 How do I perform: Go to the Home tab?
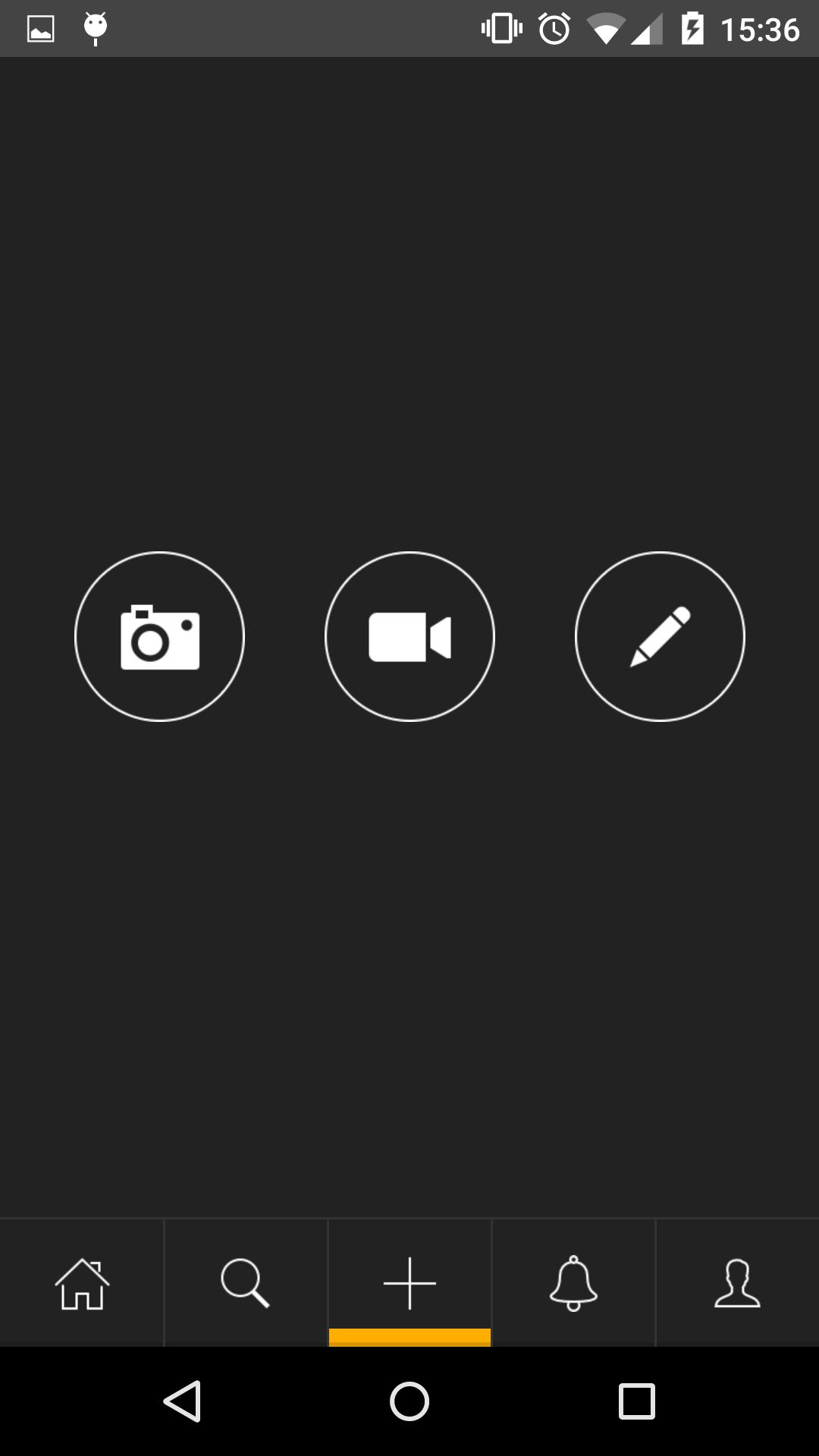click(82, 1283)
